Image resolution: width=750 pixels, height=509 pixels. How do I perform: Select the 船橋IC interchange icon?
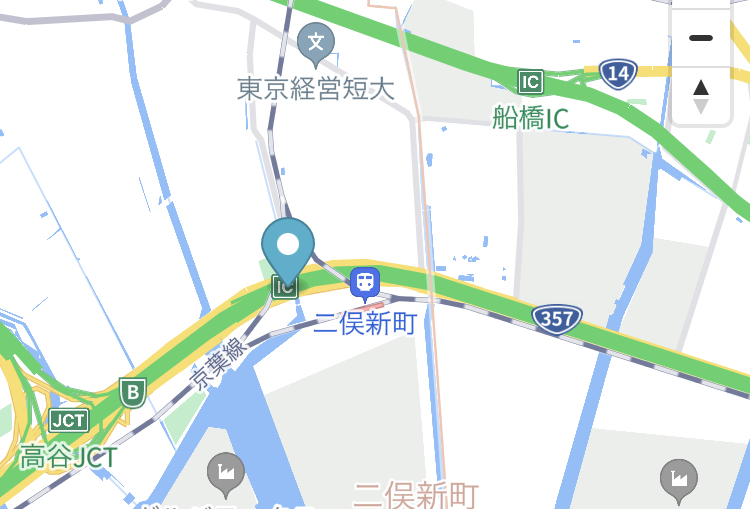click(530, 81)
